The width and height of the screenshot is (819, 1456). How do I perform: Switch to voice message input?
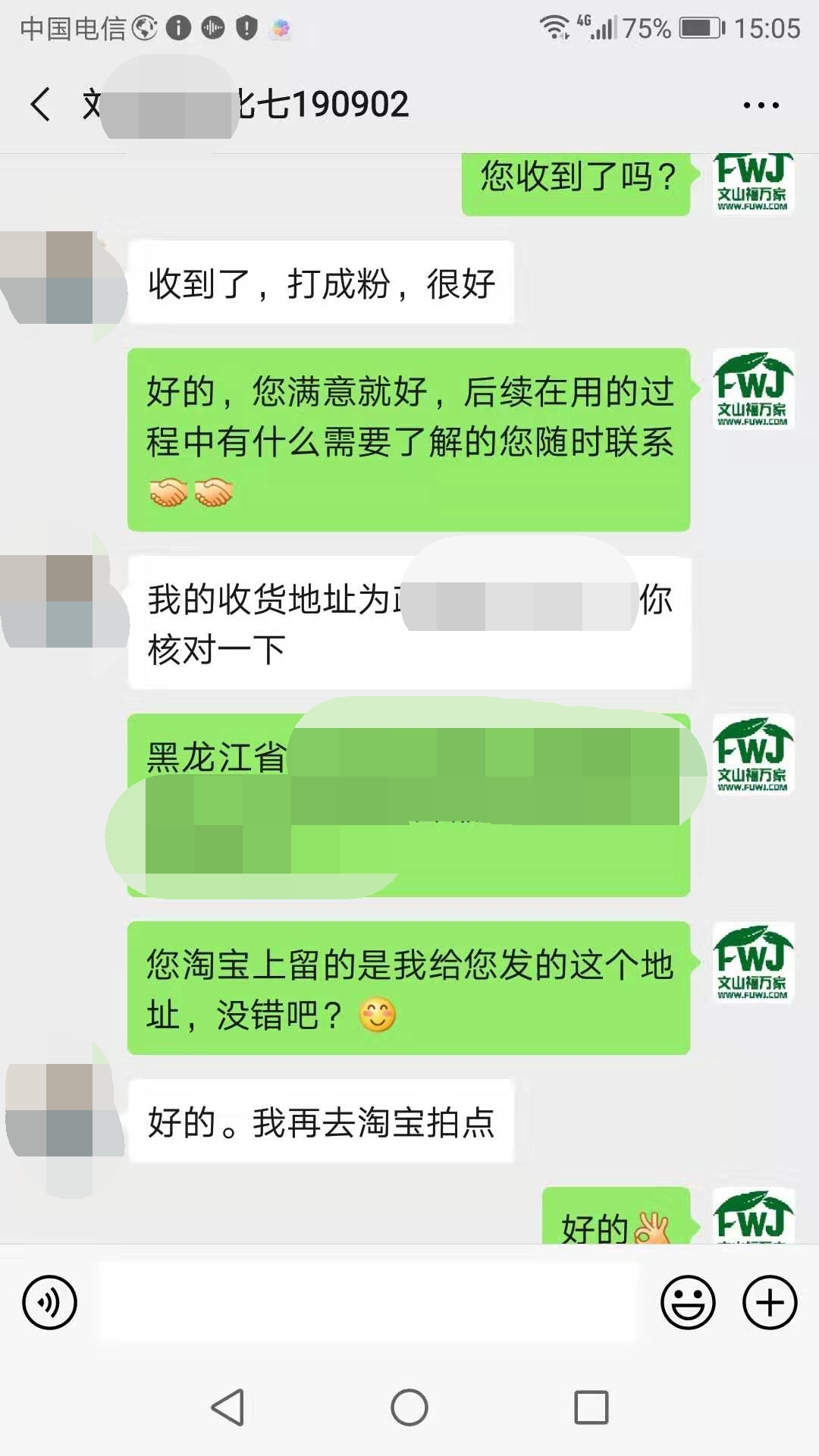tap(49, 1302)
